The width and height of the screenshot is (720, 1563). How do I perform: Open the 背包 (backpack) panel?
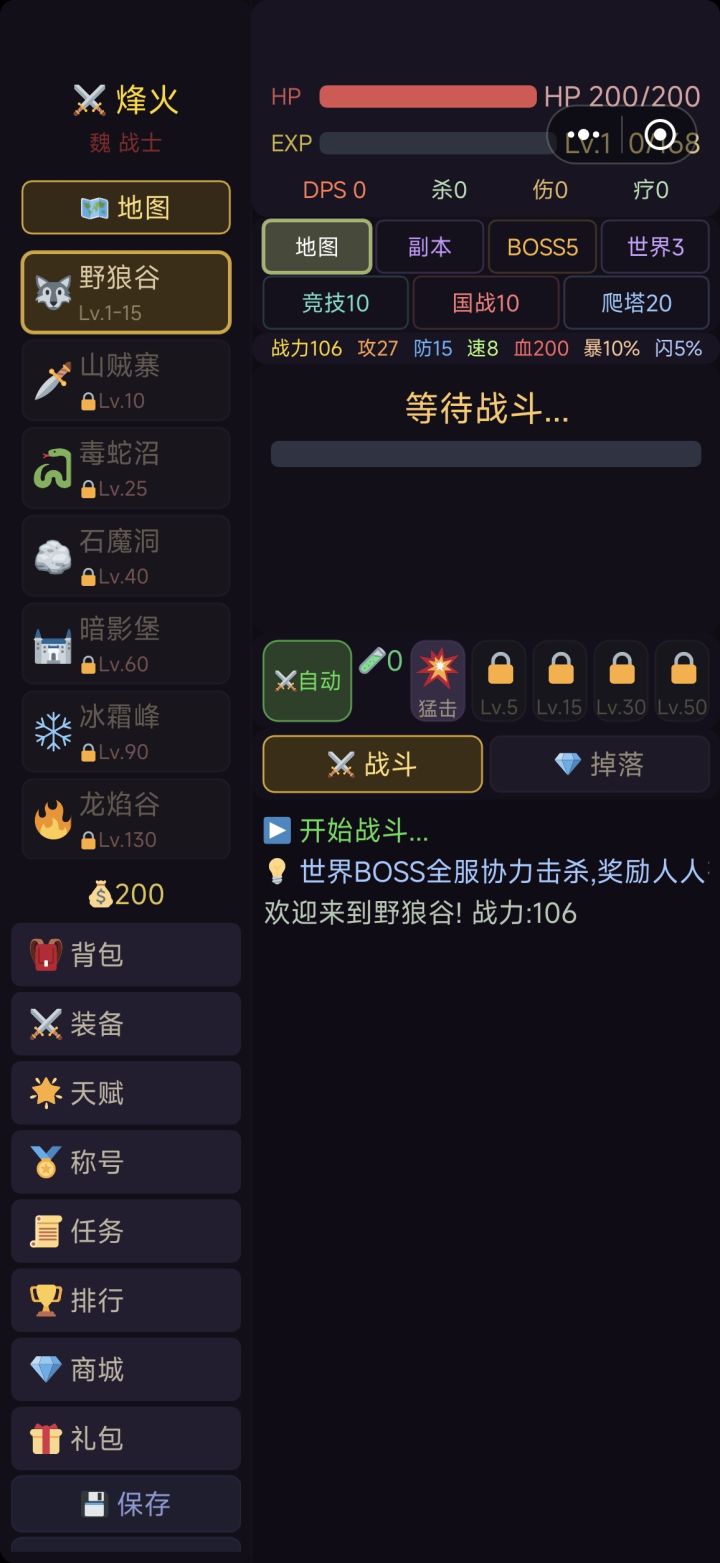pyautogui.click(x=125, y=954)
